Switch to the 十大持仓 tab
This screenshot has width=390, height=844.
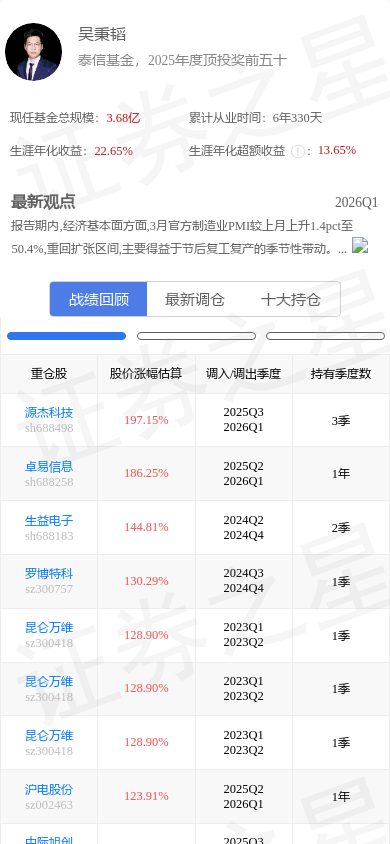tap(291, 299)
